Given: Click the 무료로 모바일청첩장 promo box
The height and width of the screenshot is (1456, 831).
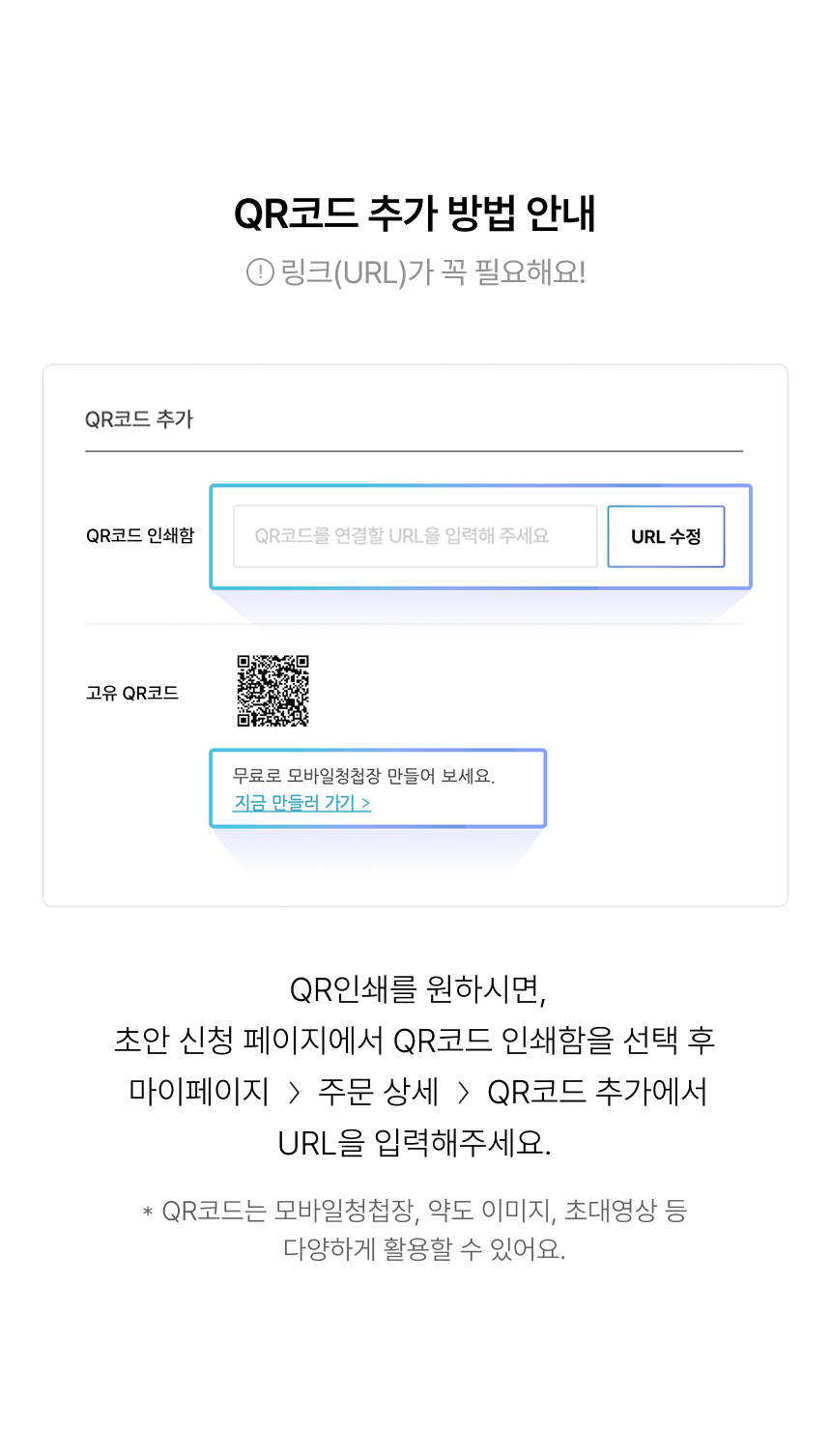Looking at the screenshot, I should 378,787.
